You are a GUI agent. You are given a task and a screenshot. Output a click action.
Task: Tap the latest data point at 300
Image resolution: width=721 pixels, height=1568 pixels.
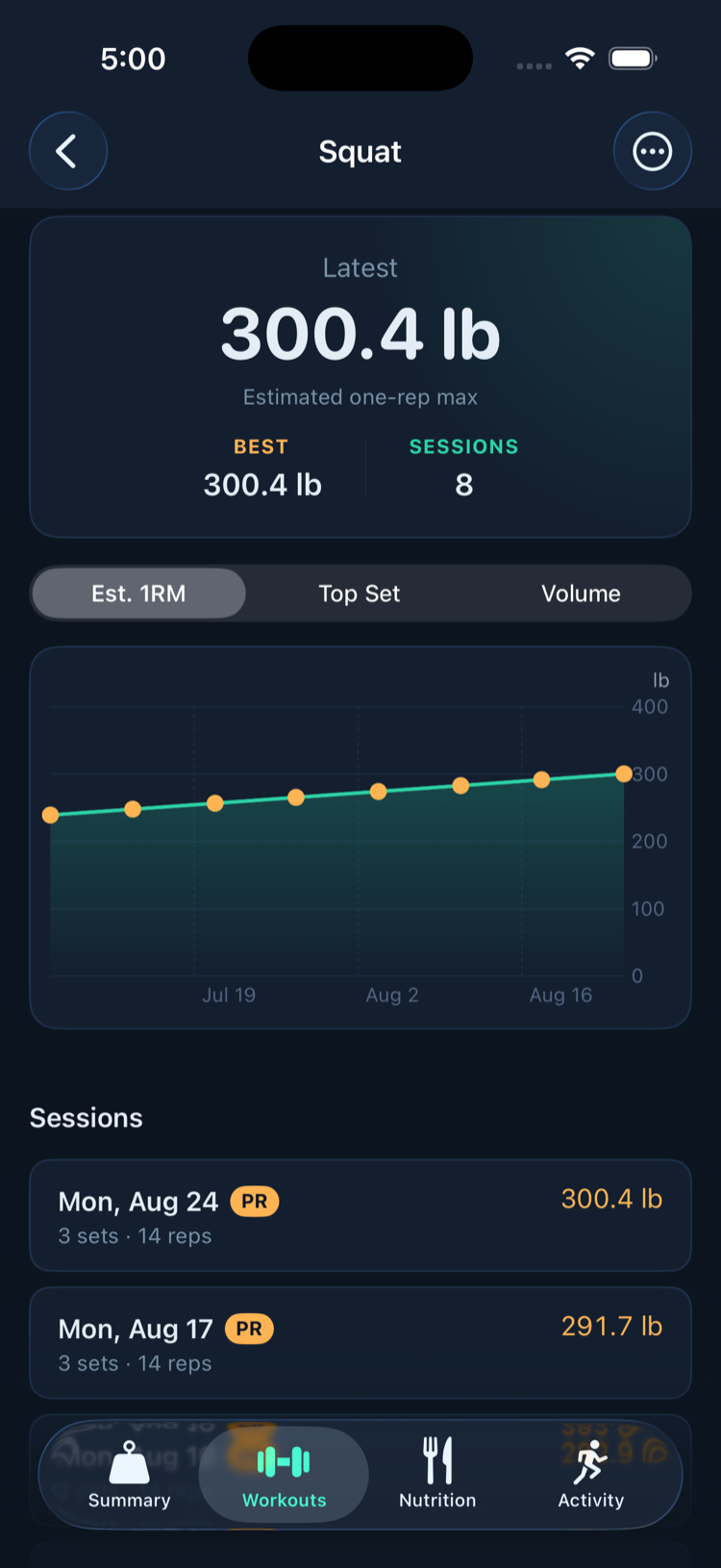click(624, 774)
